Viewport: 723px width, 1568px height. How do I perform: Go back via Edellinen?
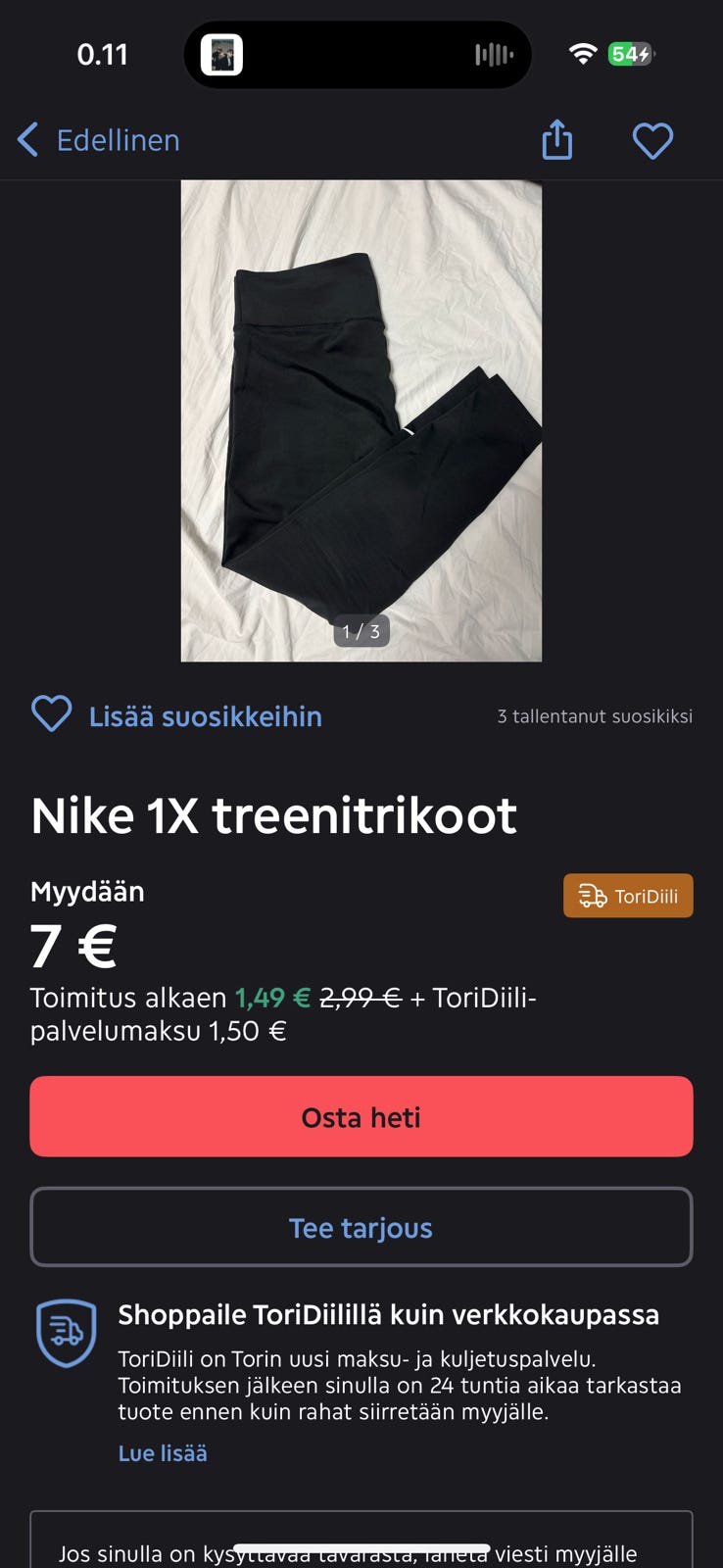click(x=99, y=140)
